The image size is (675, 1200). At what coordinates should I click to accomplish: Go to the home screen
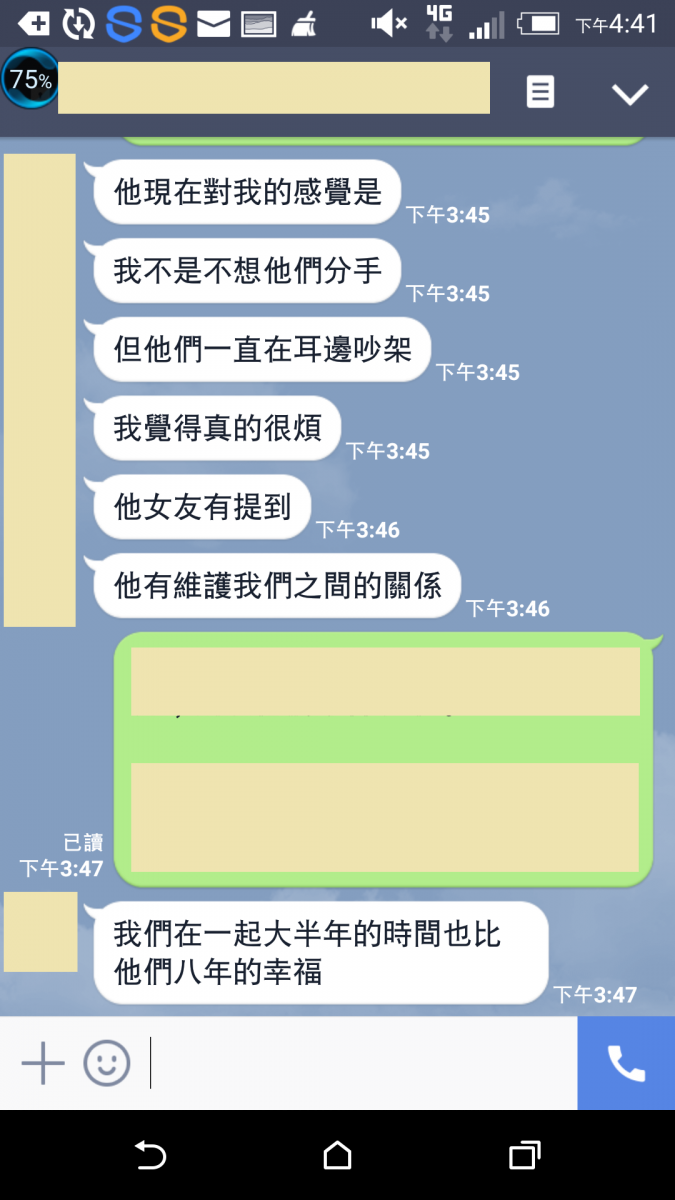337,1156
